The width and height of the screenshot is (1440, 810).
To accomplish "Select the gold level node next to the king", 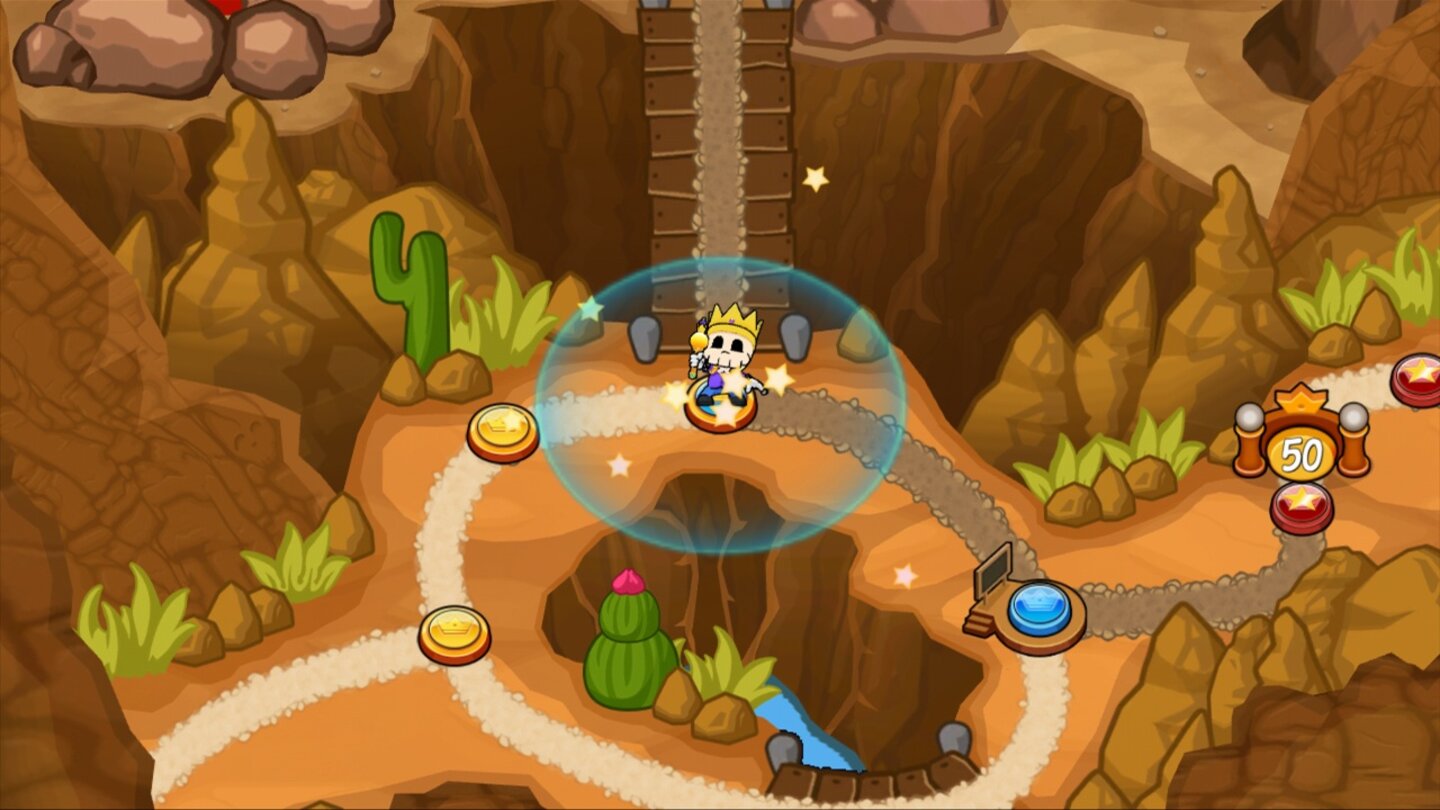I will [503, 431].
